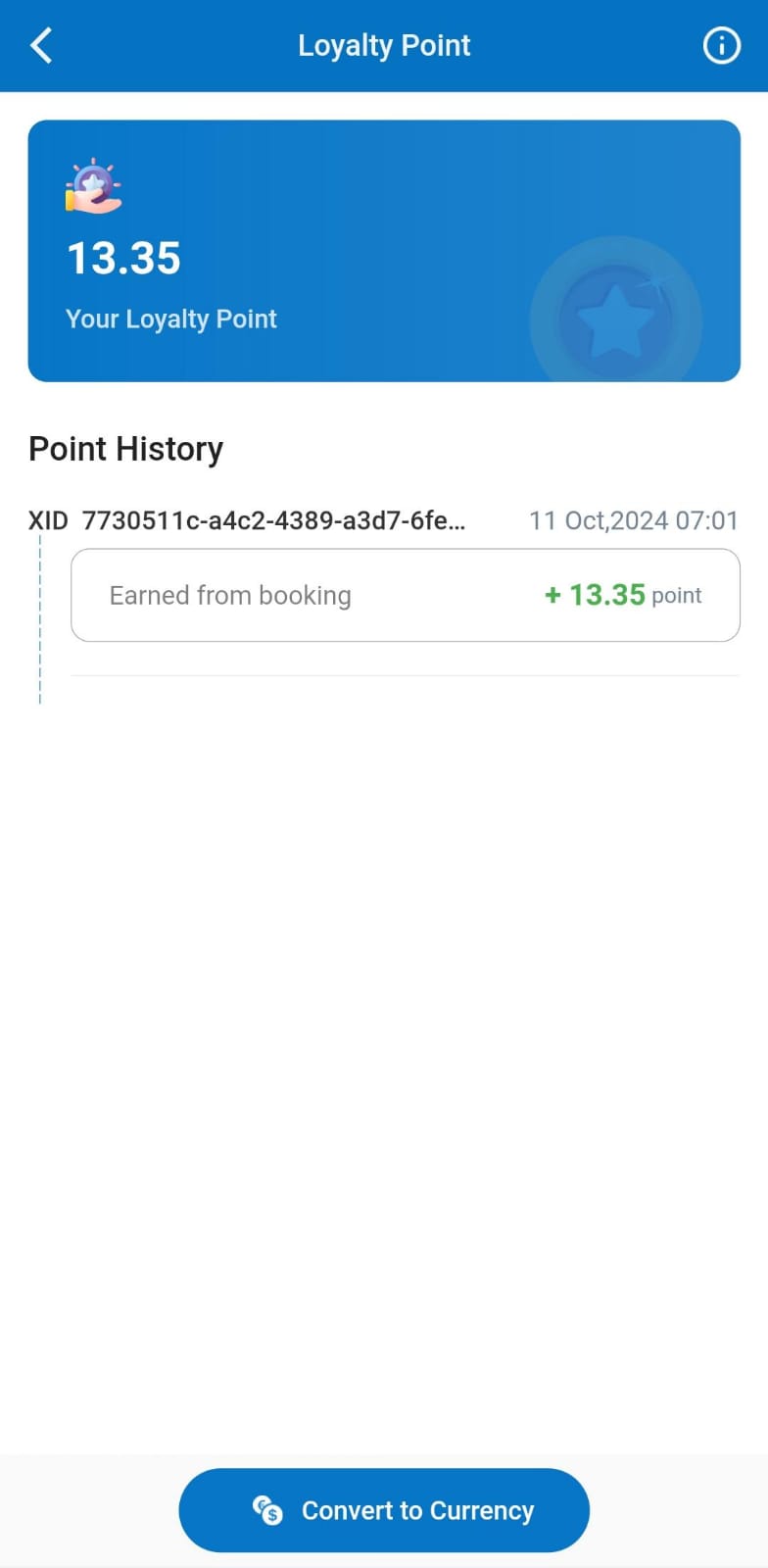Tap the green + 13.35 point amount
Viewport: 768px width, 1568px height.
(x=621, y=595)
